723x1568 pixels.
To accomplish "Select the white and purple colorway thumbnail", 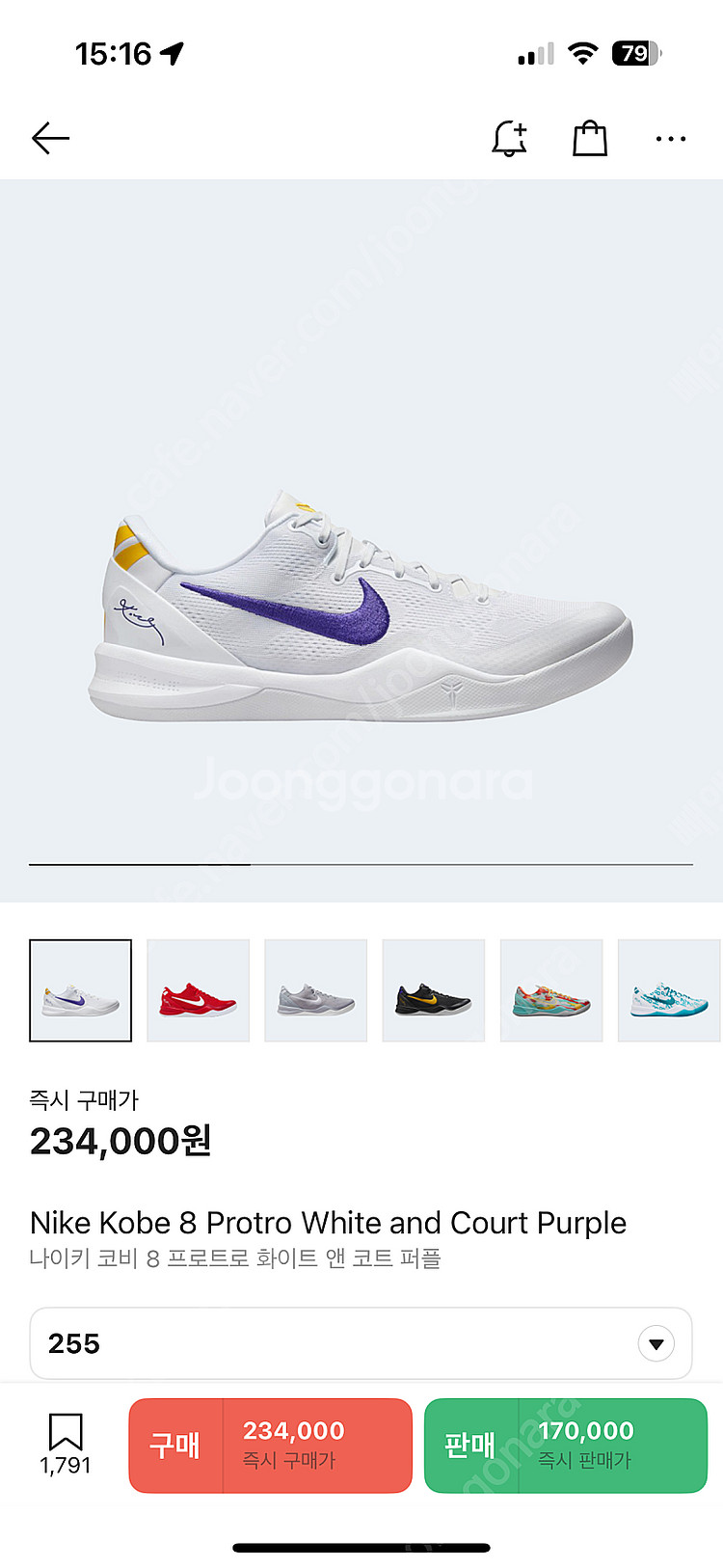I will (81, 990).
